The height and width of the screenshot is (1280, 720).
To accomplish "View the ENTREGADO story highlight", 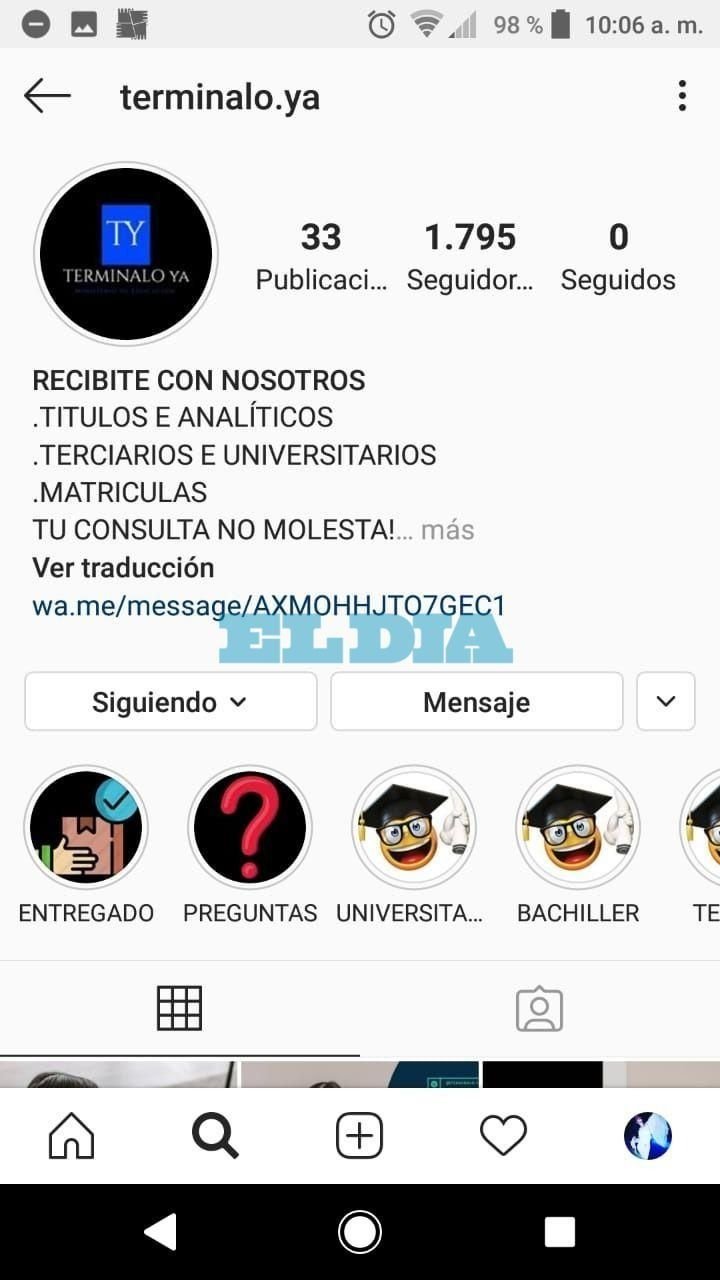I will (86, 827).
